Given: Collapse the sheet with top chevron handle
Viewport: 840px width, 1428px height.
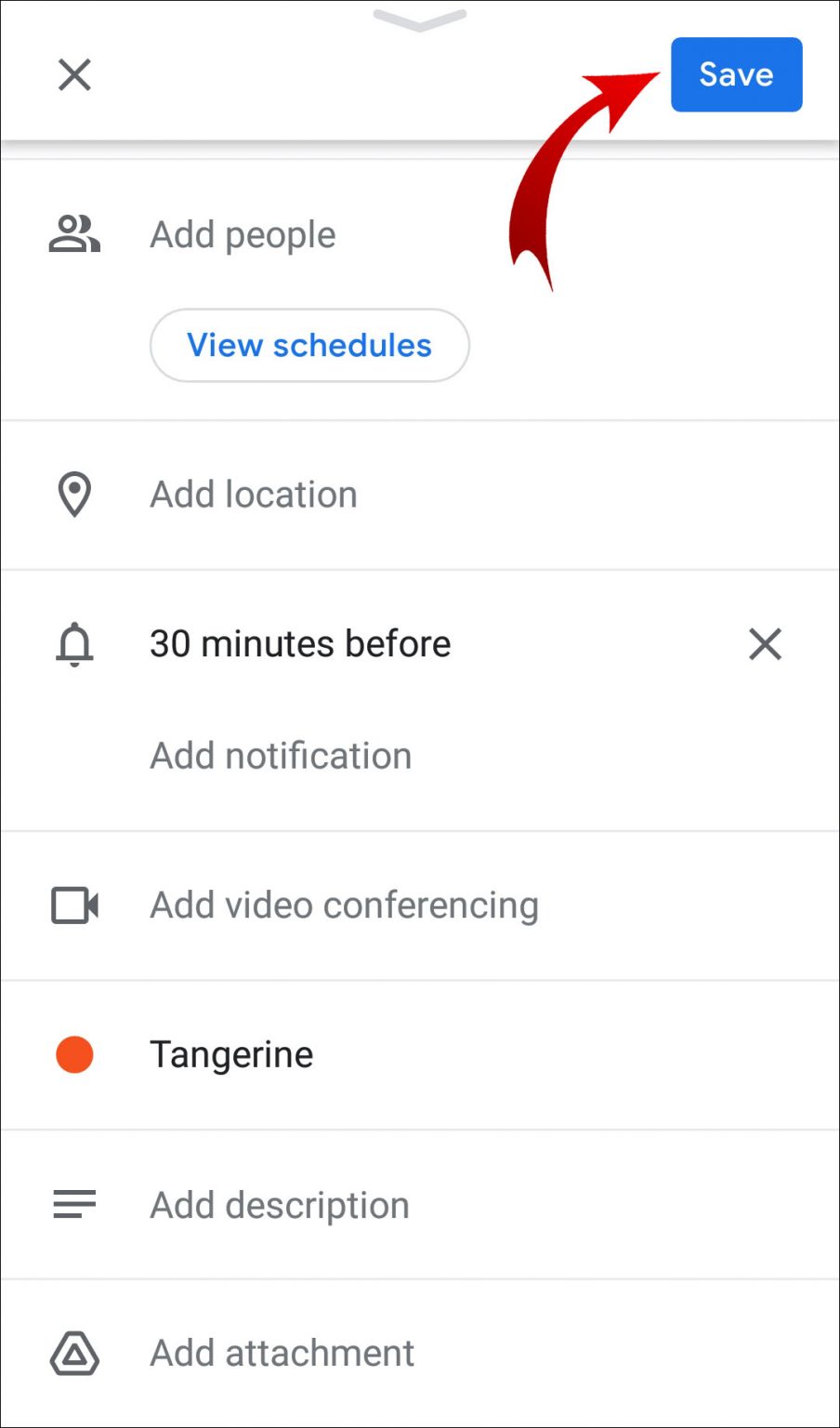Looking at the screenshot, I should [x=420, y=19].
